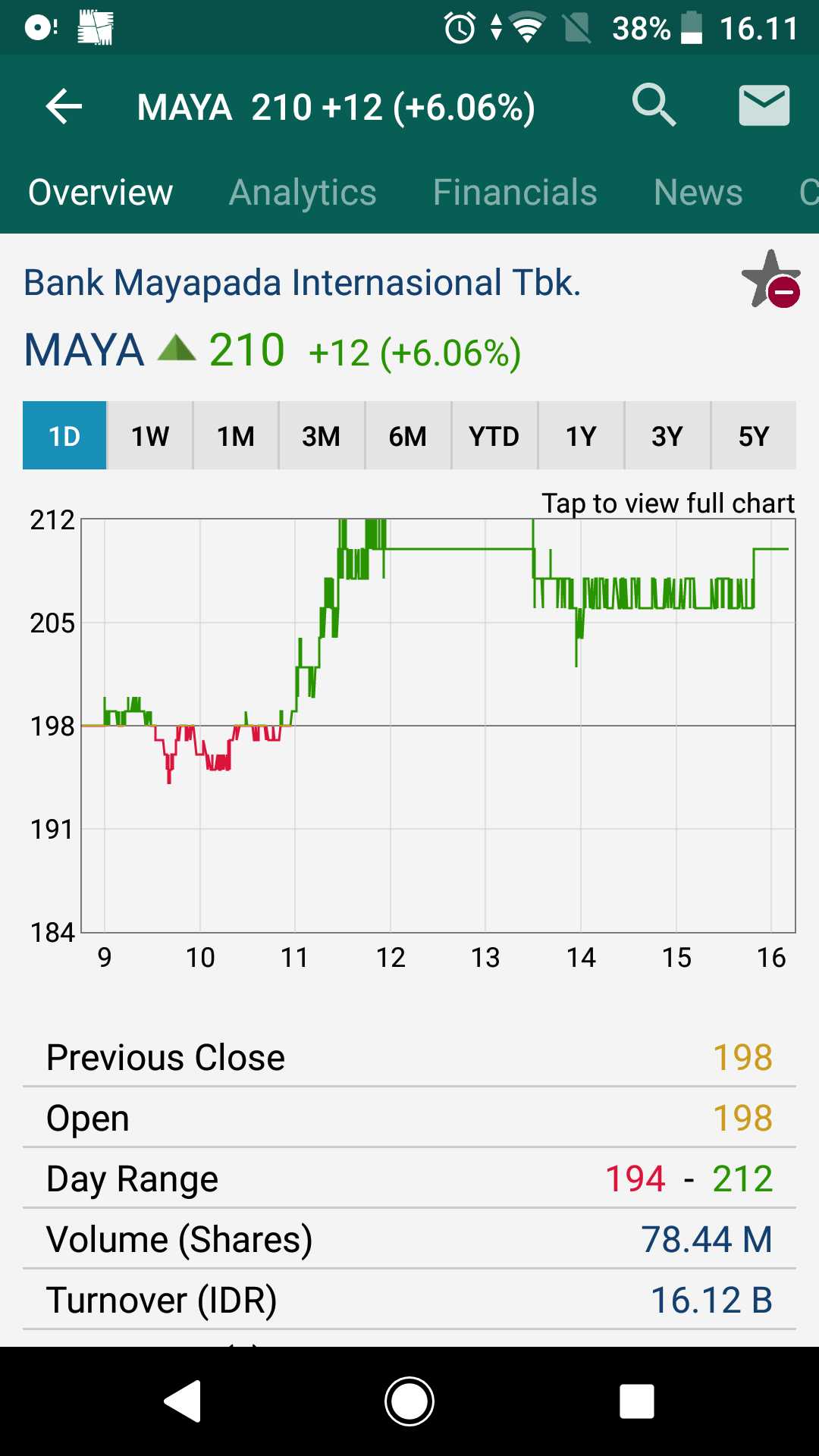Viewport: 819px width, 1456px height.
Task: Open the messages envelope icon
Action: [x=764, y=105]
